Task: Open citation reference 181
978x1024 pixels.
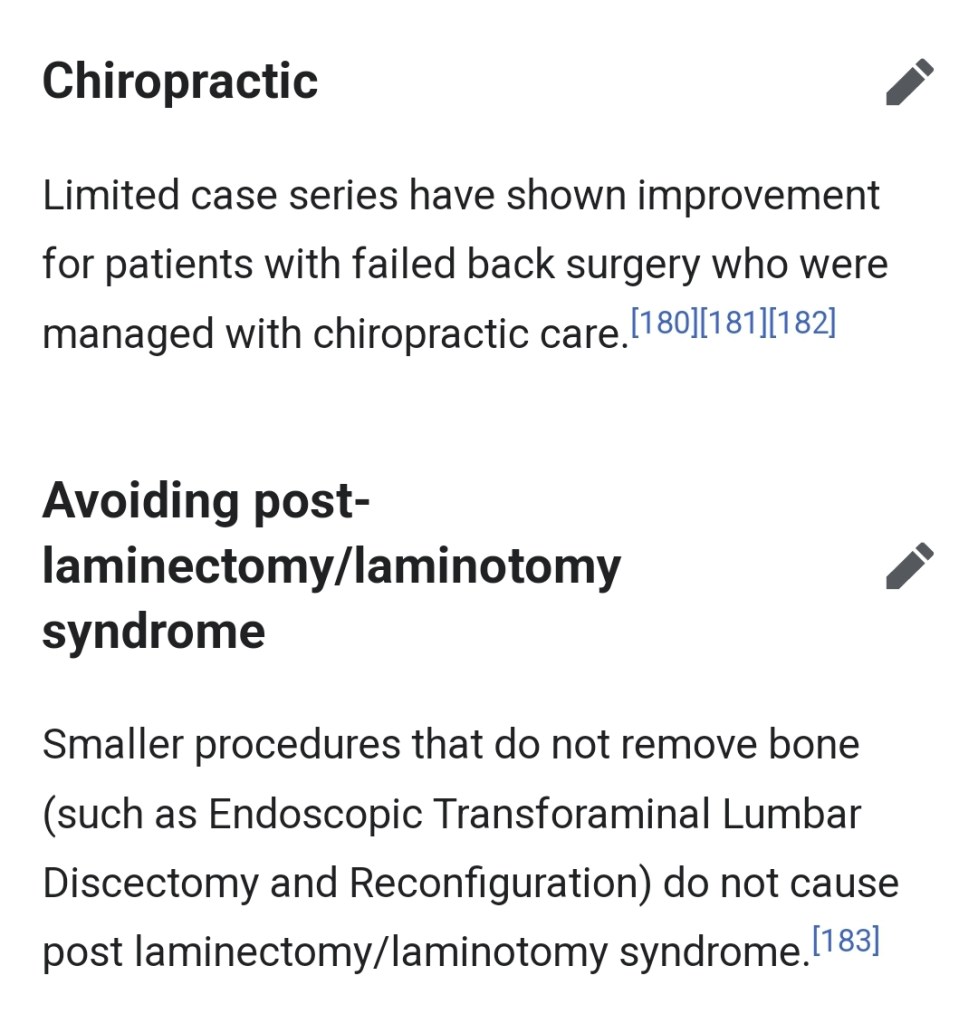Action: point(733,324)
